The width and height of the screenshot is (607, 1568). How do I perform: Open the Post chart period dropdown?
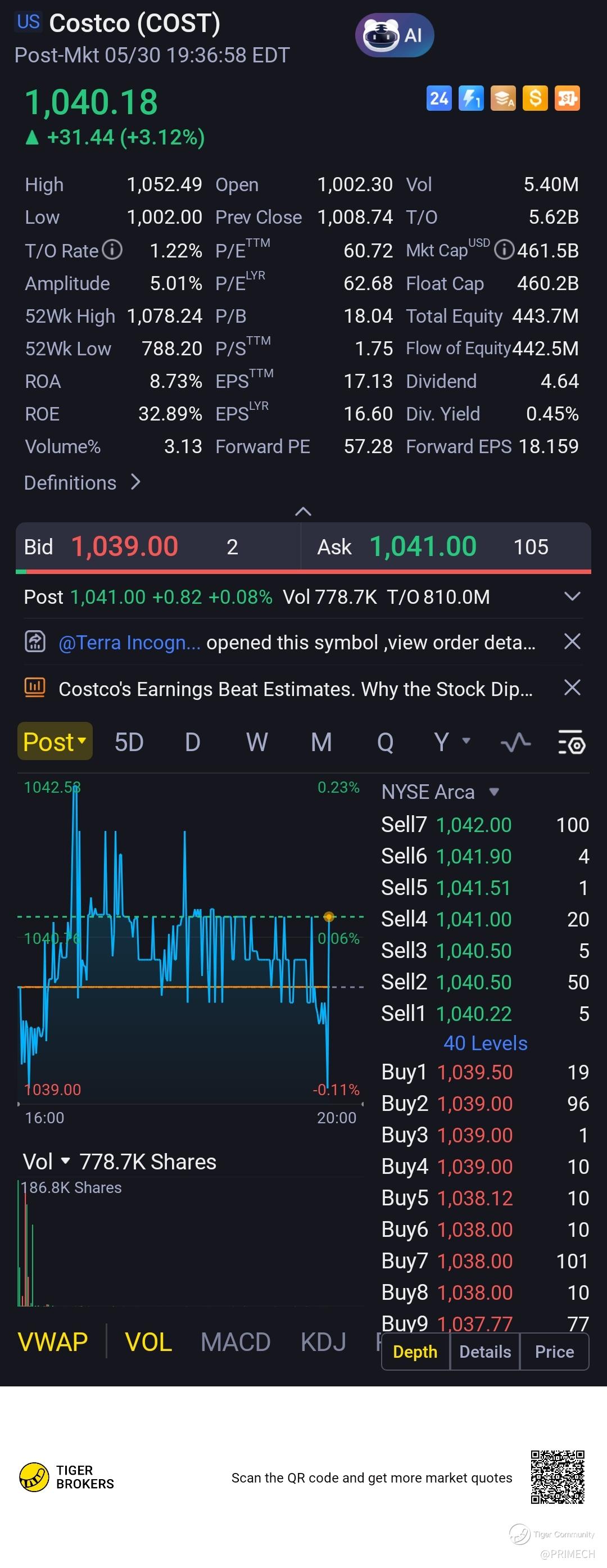pos(55,742)
